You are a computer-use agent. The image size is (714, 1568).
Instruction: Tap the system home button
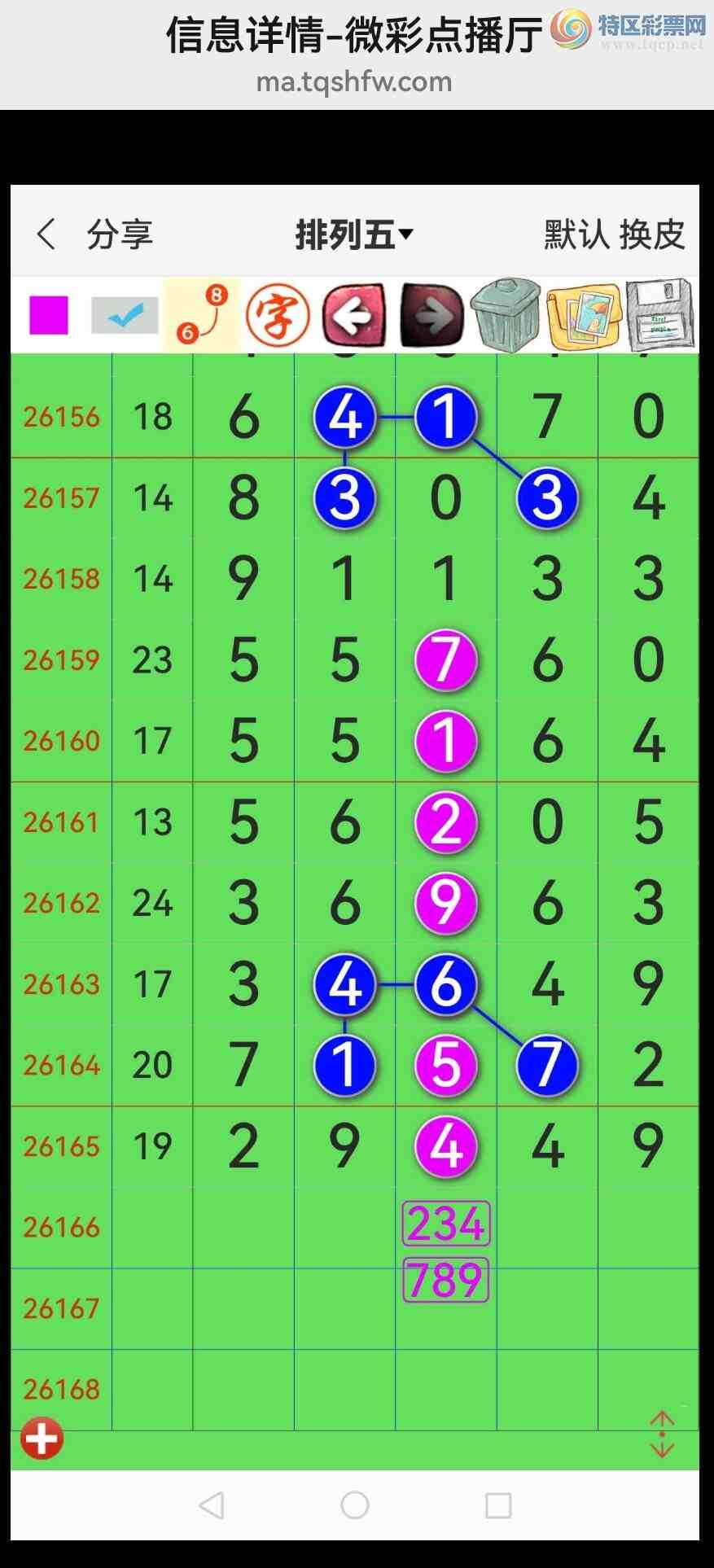pos(355,1505)
